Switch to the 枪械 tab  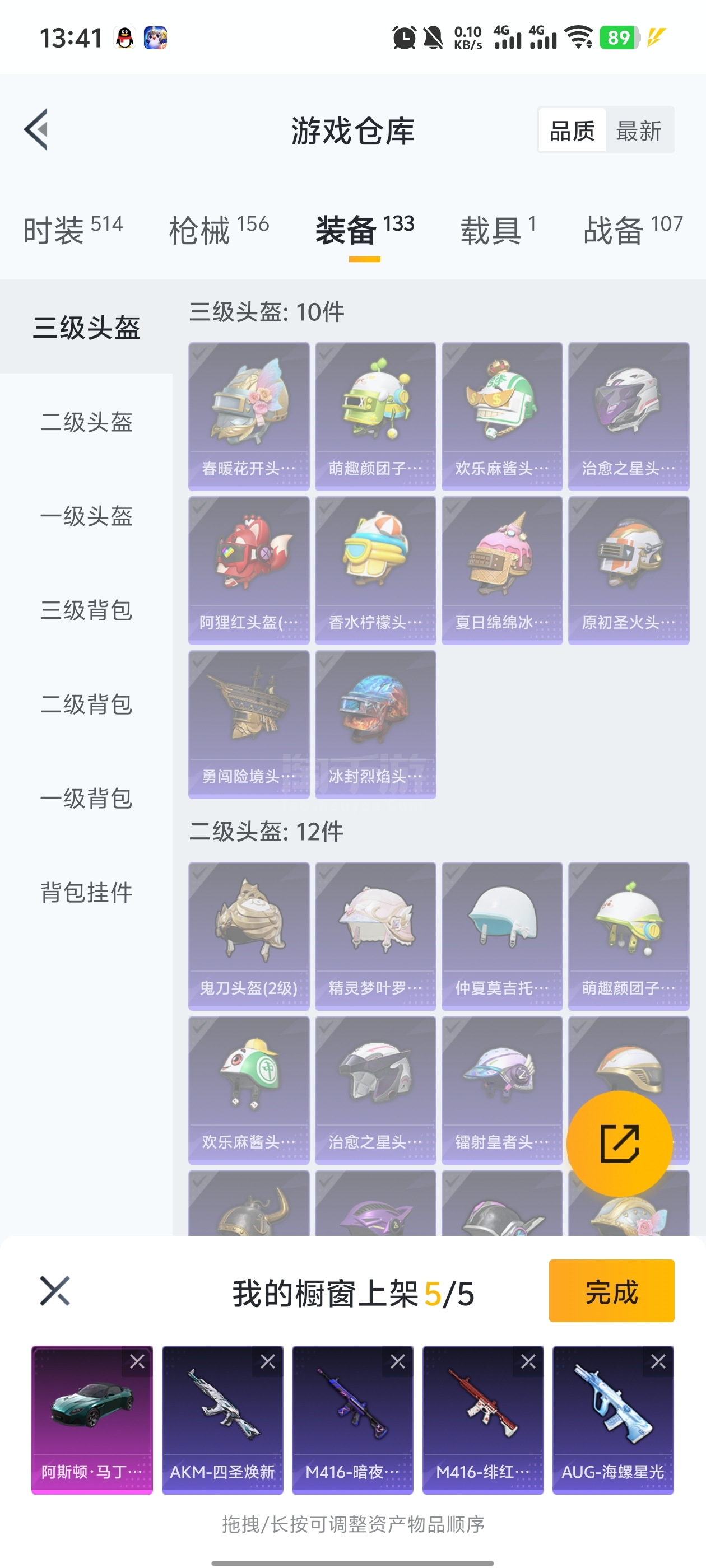coord(219,230)
